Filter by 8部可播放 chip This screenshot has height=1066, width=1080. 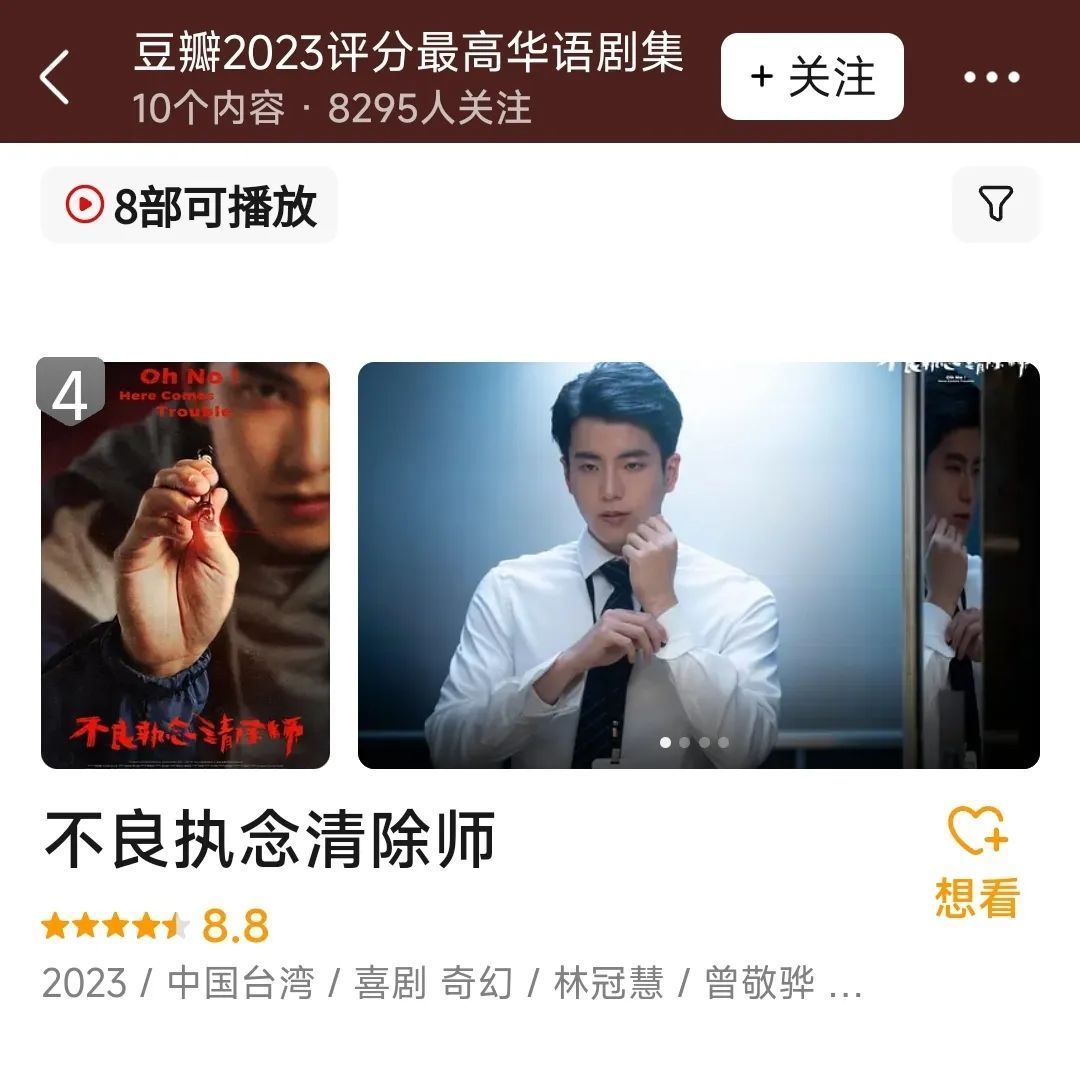[190, 205]
